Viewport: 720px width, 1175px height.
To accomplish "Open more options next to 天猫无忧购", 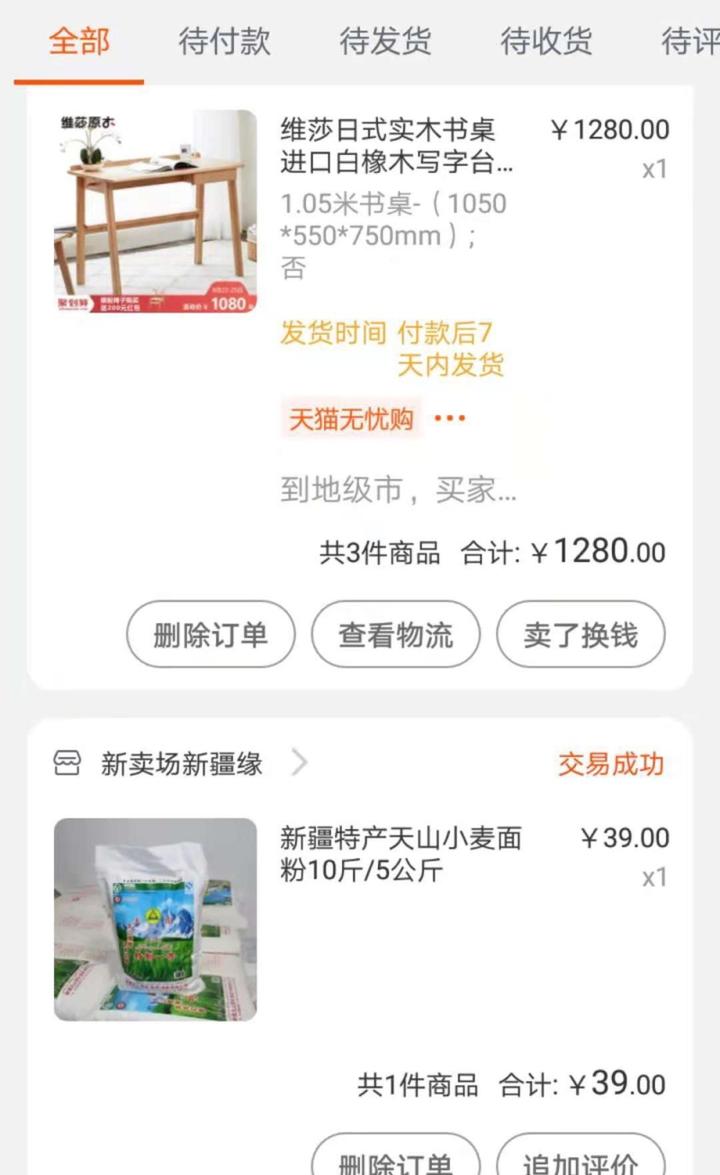I will (455, 419).
